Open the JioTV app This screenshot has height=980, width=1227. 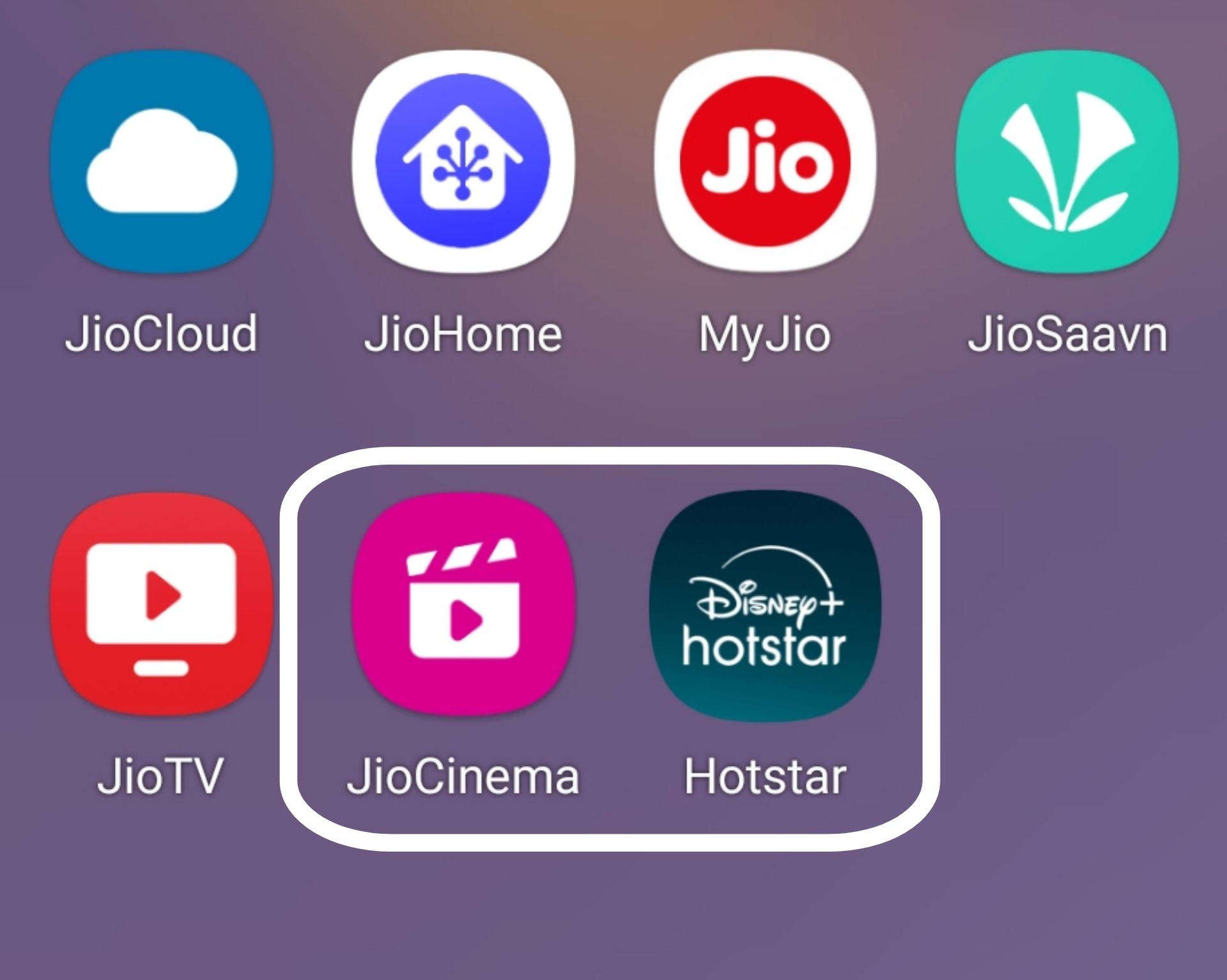coord(162,604)
